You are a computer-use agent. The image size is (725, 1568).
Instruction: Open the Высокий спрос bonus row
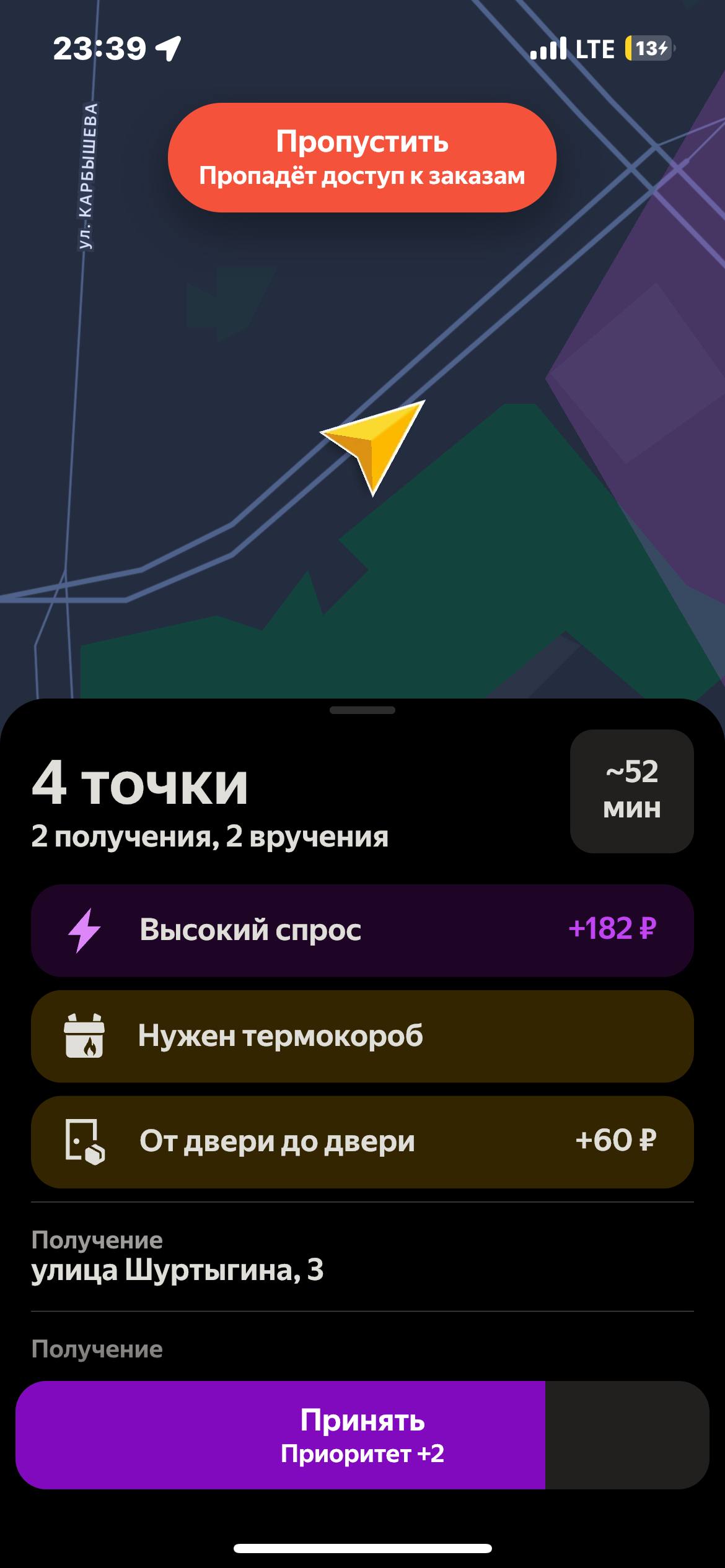pos(362,930)
